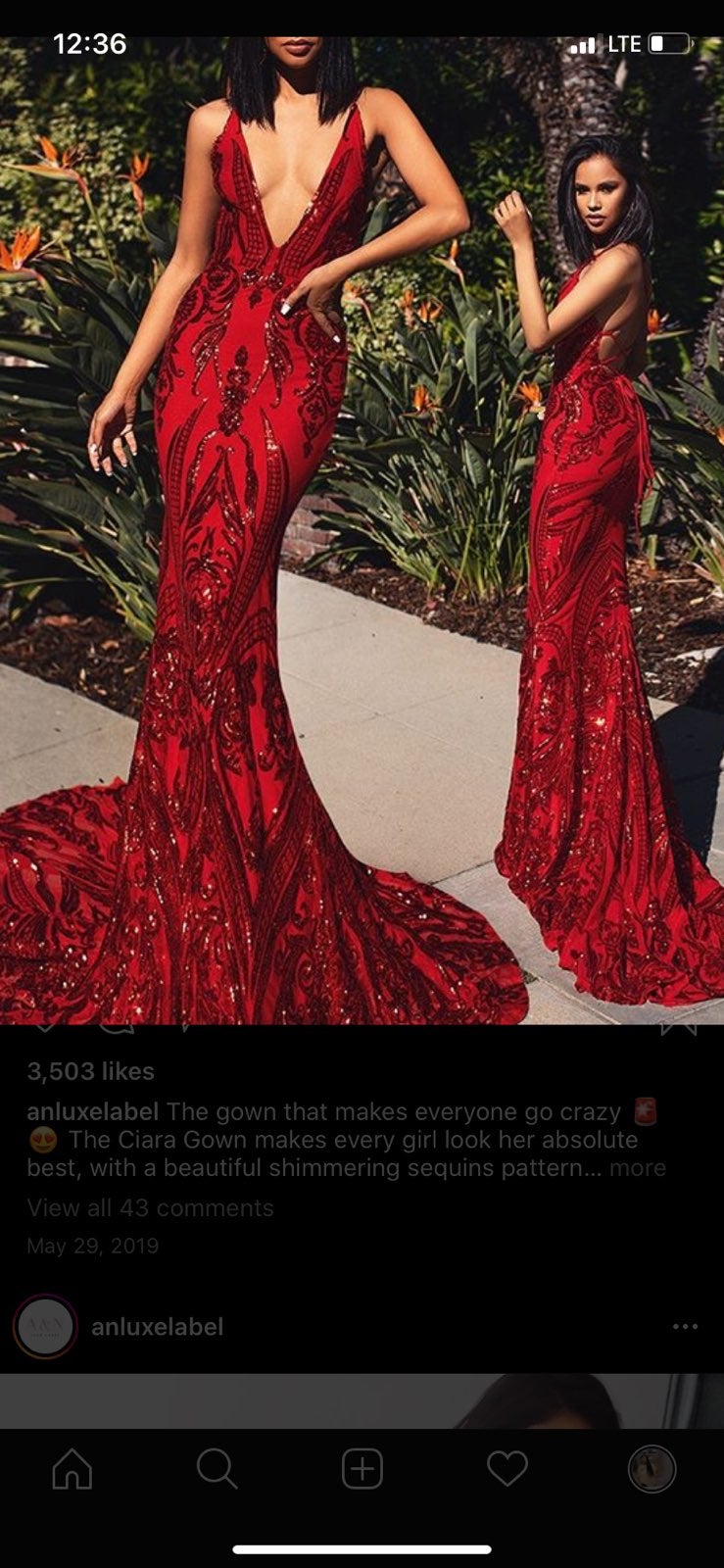Open options menu for the next anluxelabel post

685,1327
